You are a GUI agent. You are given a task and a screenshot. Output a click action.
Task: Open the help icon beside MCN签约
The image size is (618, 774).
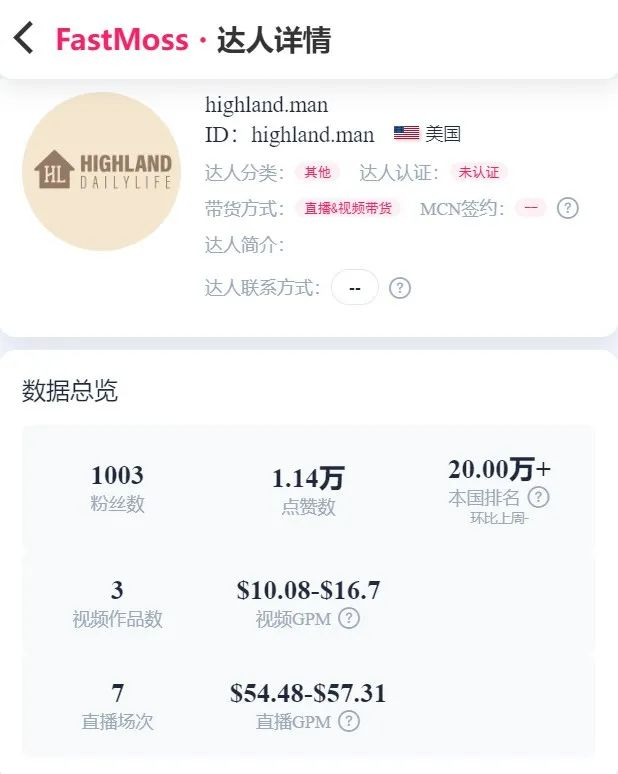point(568,208)
